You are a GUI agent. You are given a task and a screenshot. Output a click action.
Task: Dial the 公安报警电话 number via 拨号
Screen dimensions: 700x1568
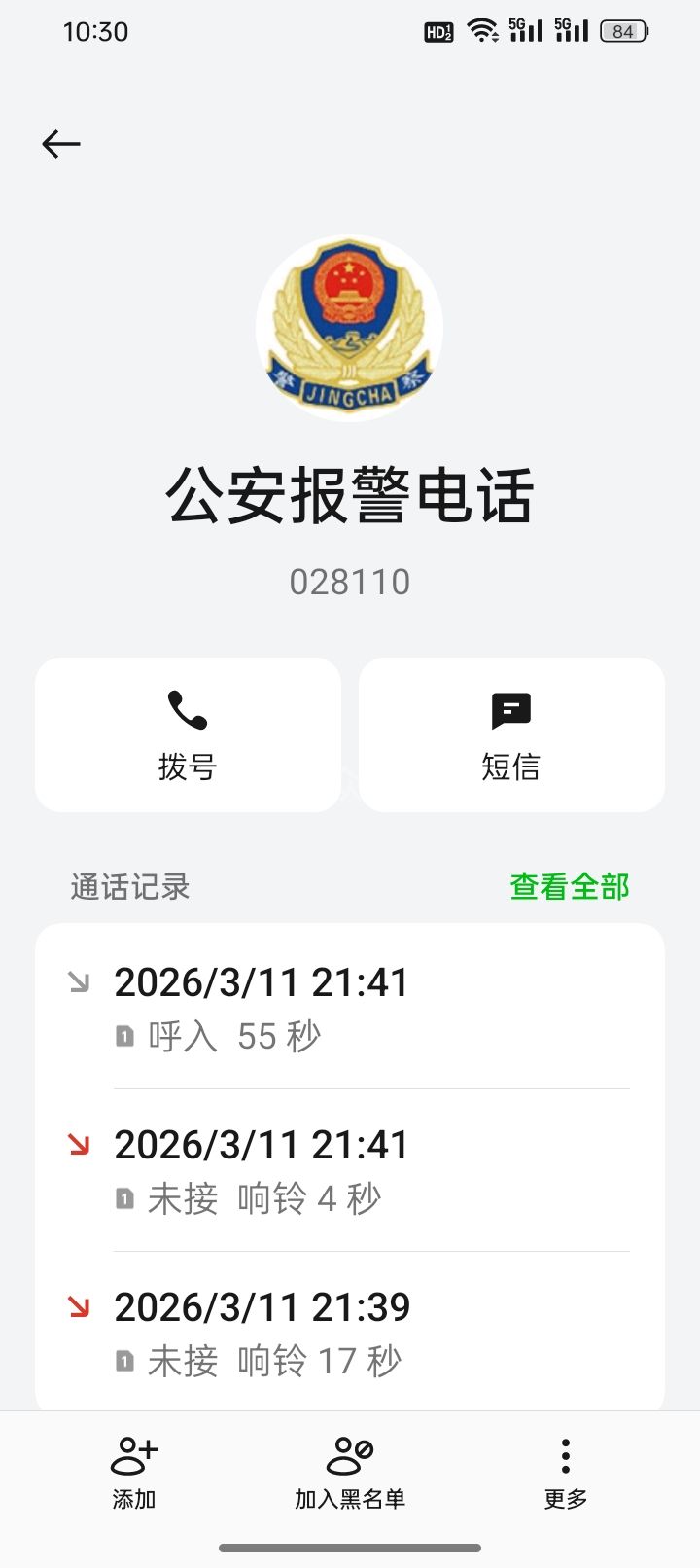point(188,734)
